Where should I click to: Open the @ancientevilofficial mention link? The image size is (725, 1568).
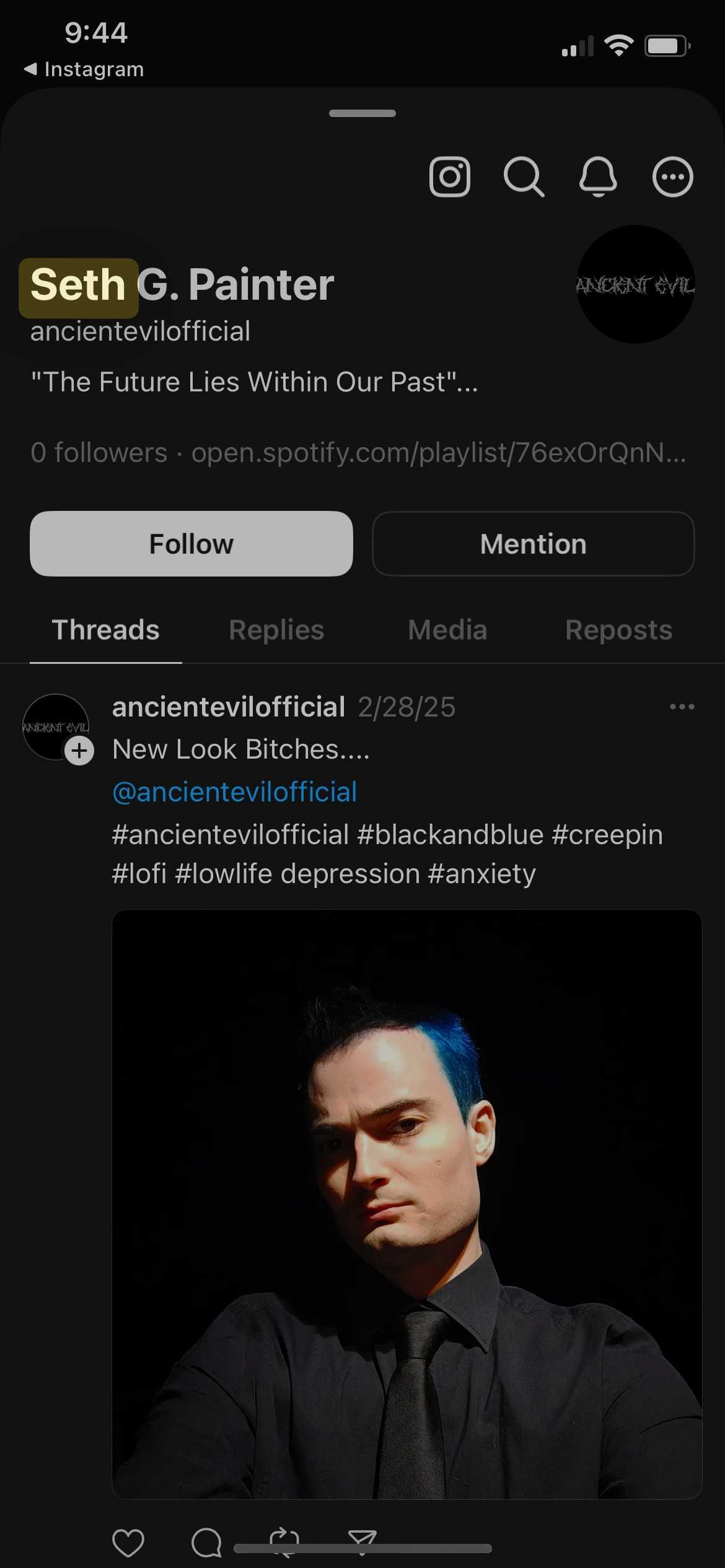(x=235, y=792)
